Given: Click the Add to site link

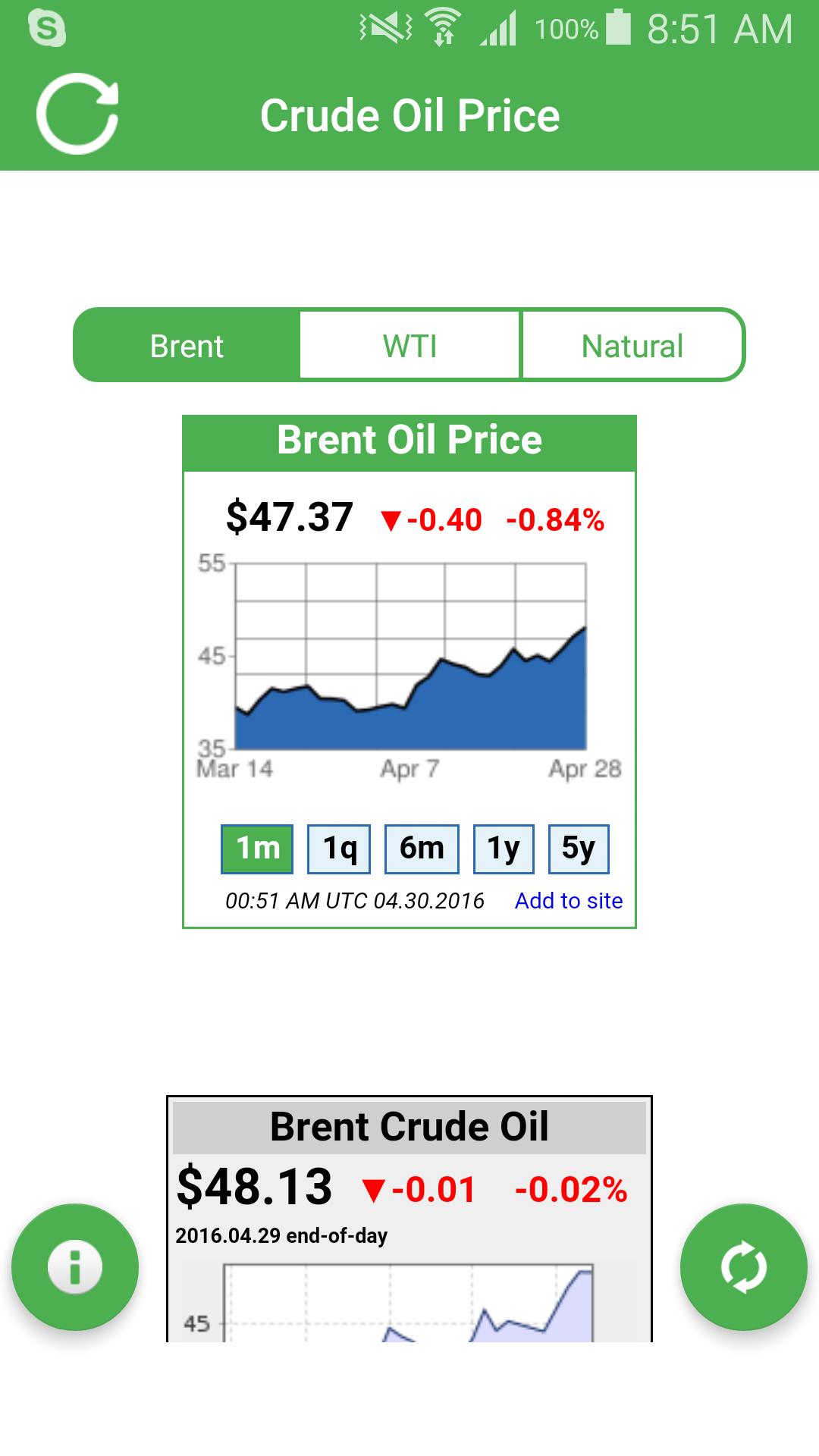Looking at the screenshot, I should [x=568, y=901].
